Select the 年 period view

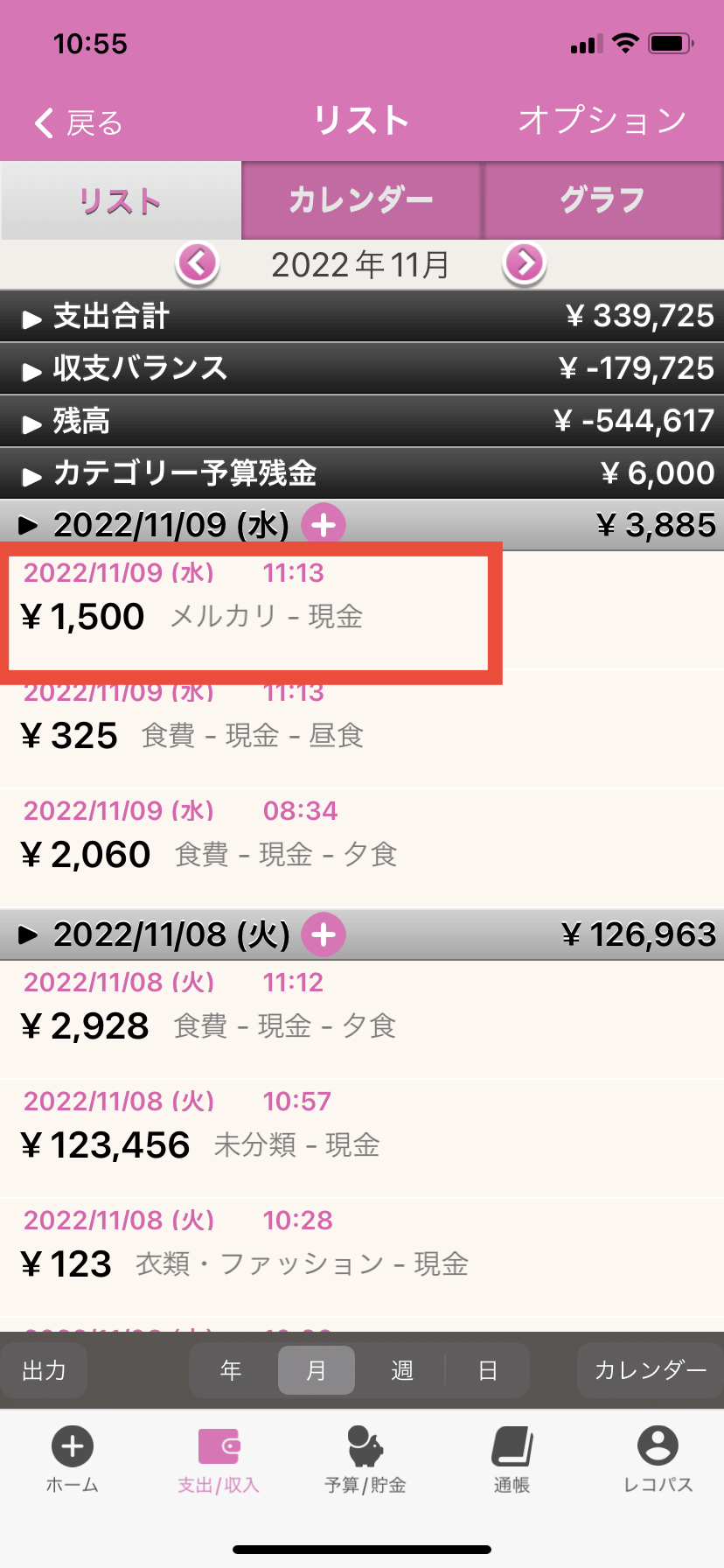click(231, 1370)
